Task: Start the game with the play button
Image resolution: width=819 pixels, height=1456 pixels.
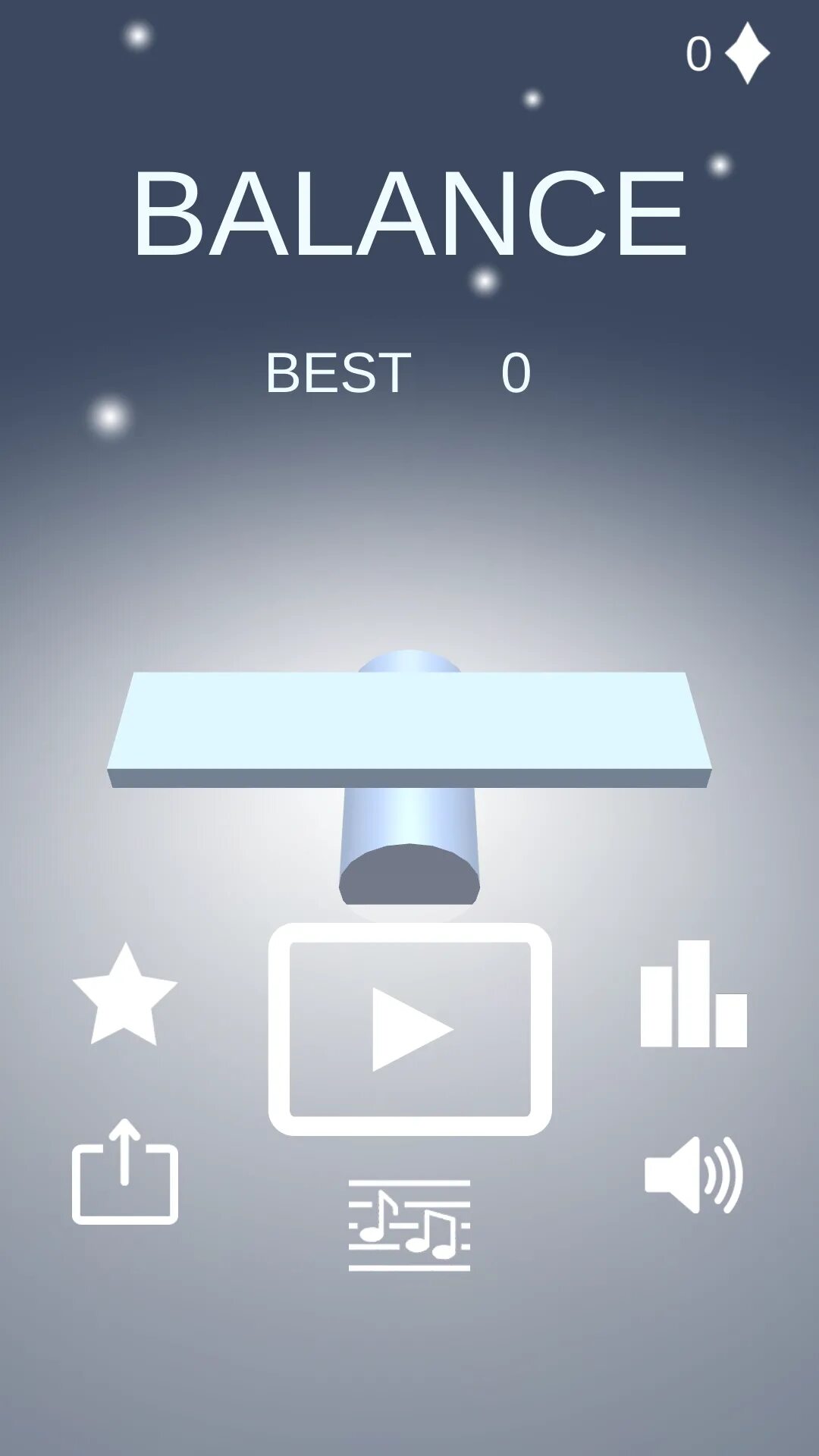Action: coord(409,1029)
